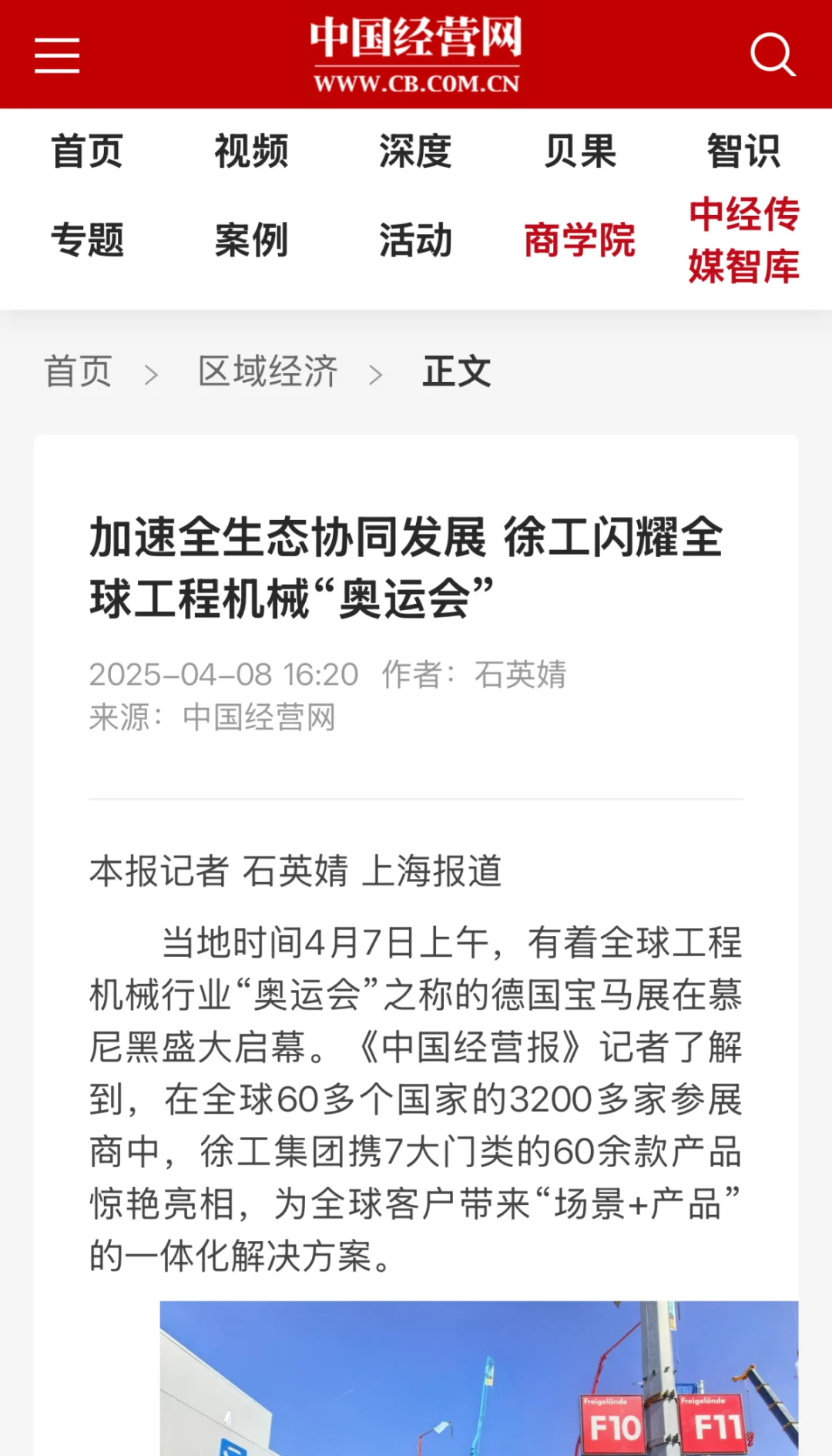Switch to the 专题 section
This screenshot has width=832, height=1456.
click(x=87, y=240)
